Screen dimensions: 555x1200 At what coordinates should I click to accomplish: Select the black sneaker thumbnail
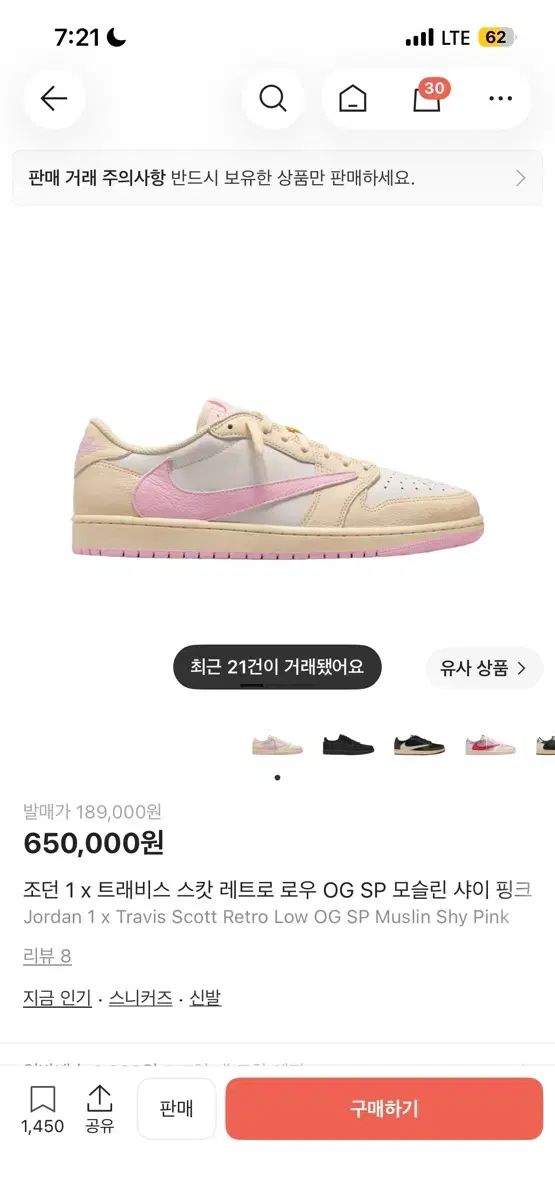coord(348,744)
